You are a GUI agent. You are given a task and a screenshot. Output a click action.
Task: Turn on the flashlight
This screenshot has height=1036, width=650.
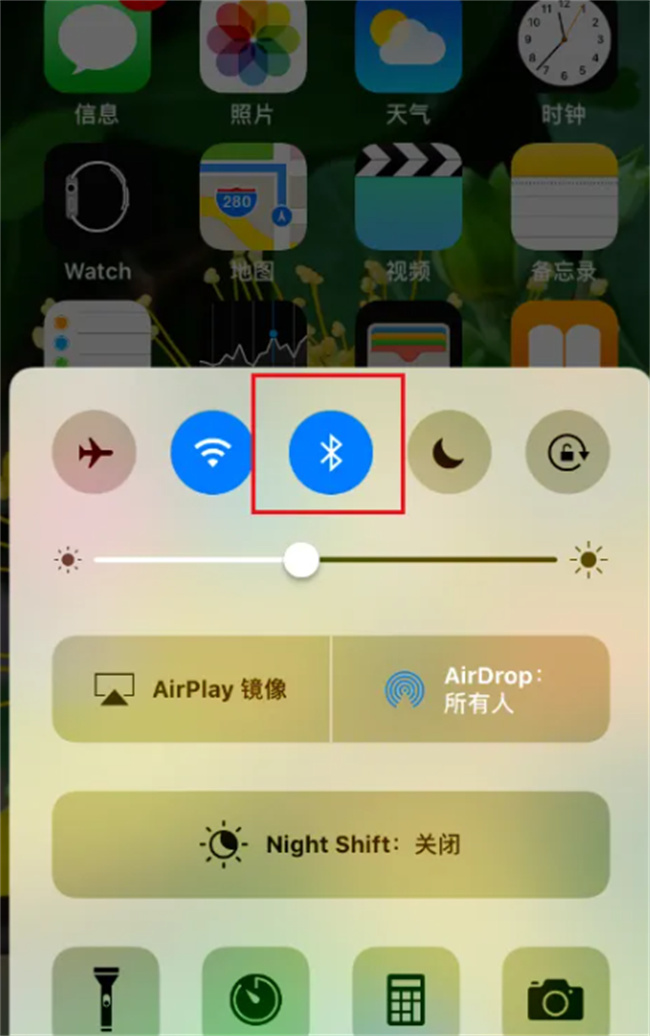coord(105,990)
